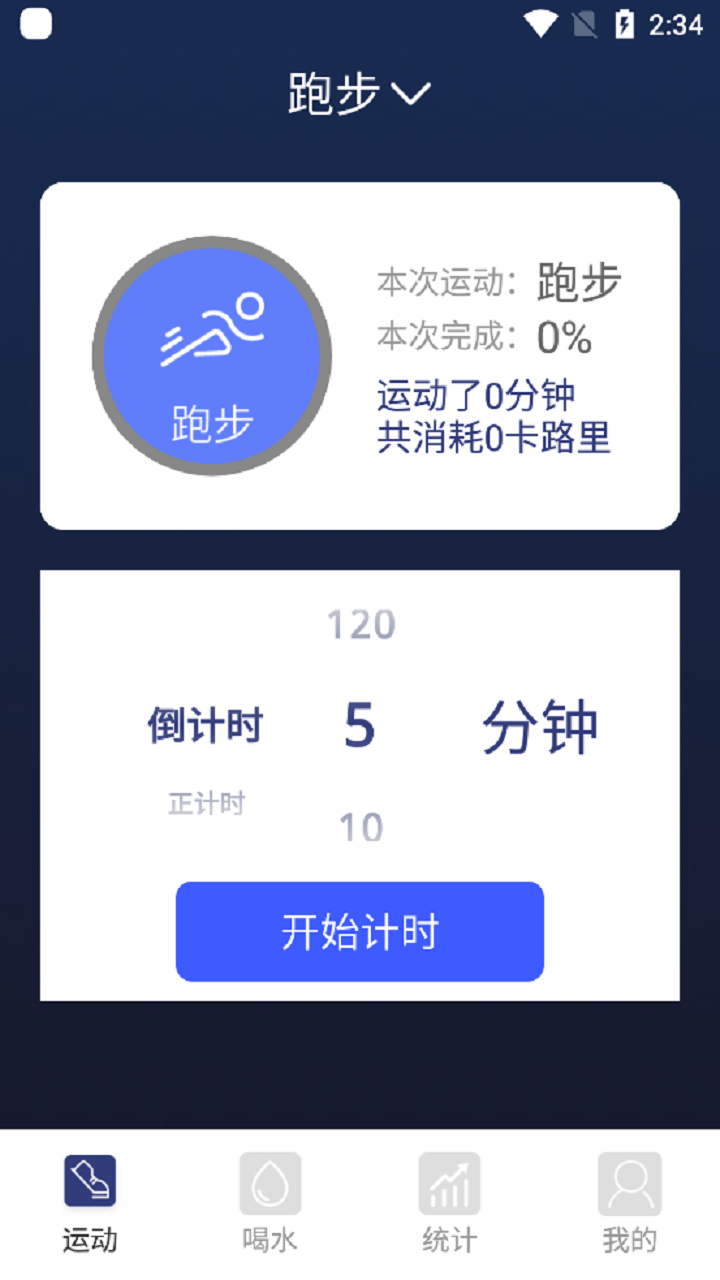Screen dimensions: 720x1280
Task: Open the 喝水 water drop icon
Action: coord(269,1181)
